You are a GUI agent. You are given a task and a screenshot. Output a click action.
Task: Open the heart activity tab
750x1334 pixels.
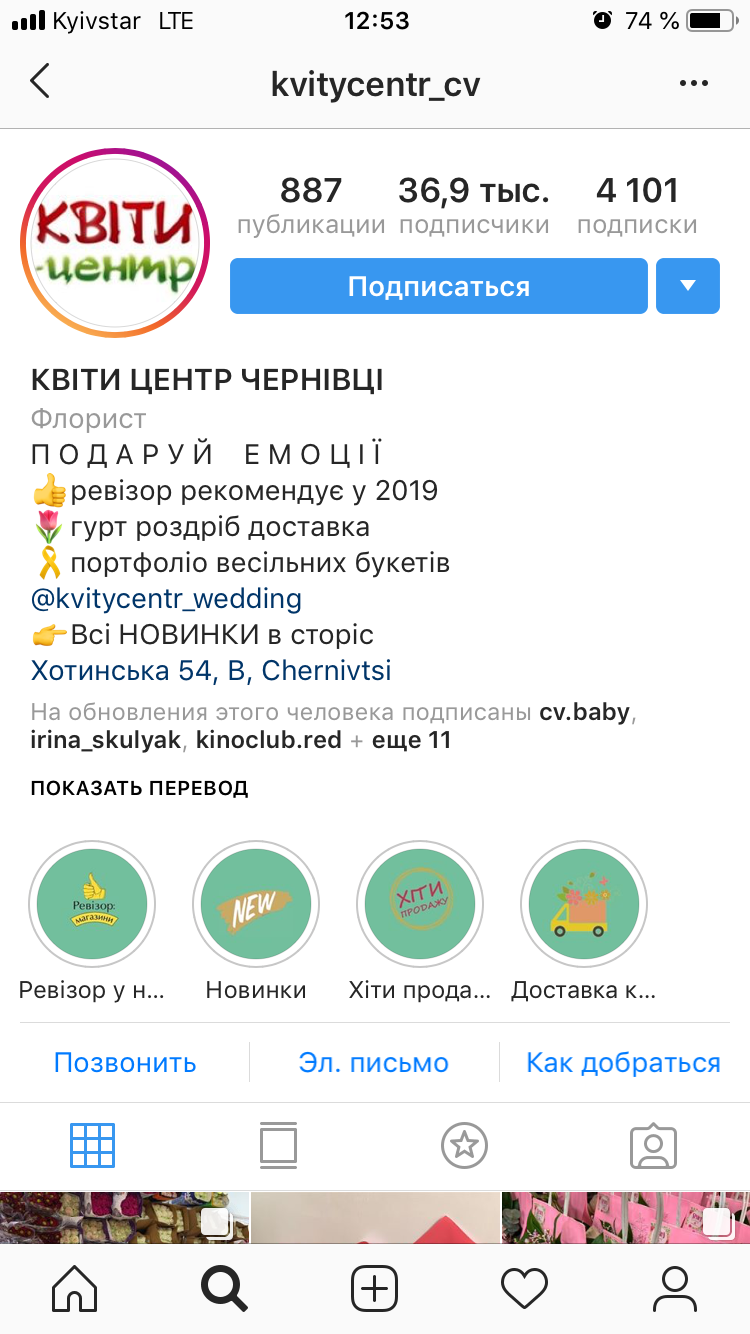pos(524,1288)
